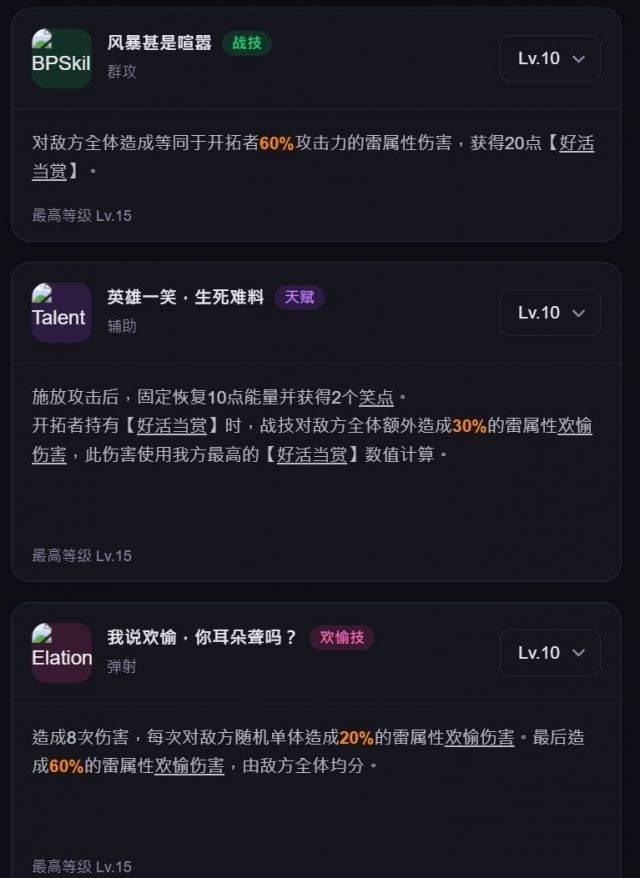Change level of 英雄一笑·生死难料 talent
Screen dimensions: 640x878
pos(550,313)
